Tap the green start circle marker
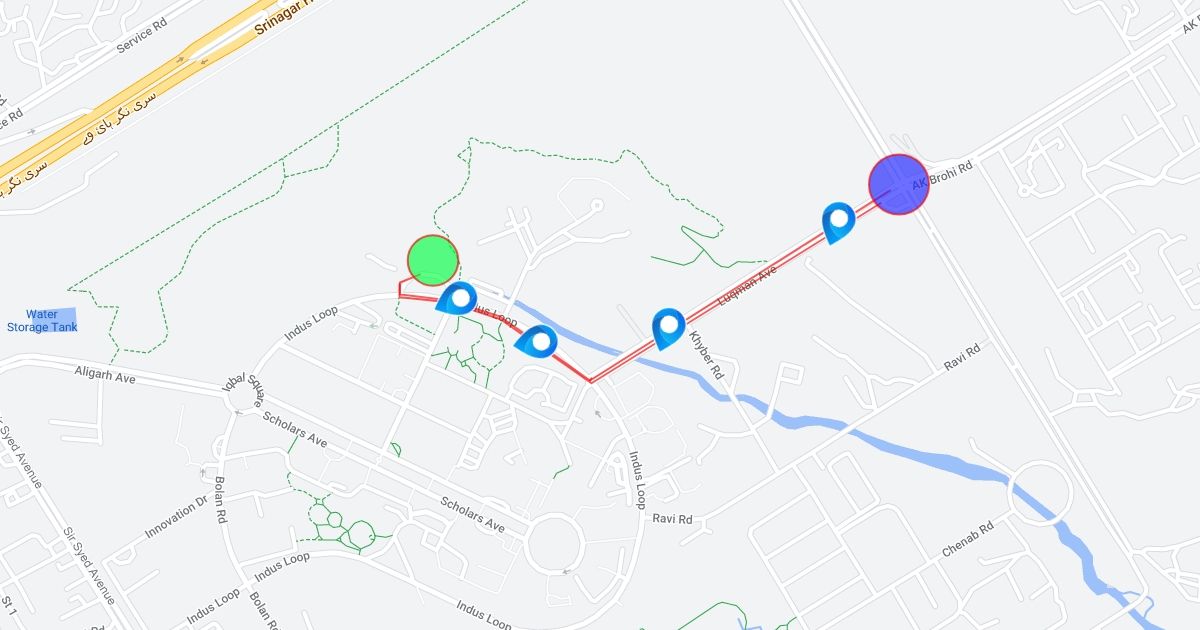 point(433,260)
